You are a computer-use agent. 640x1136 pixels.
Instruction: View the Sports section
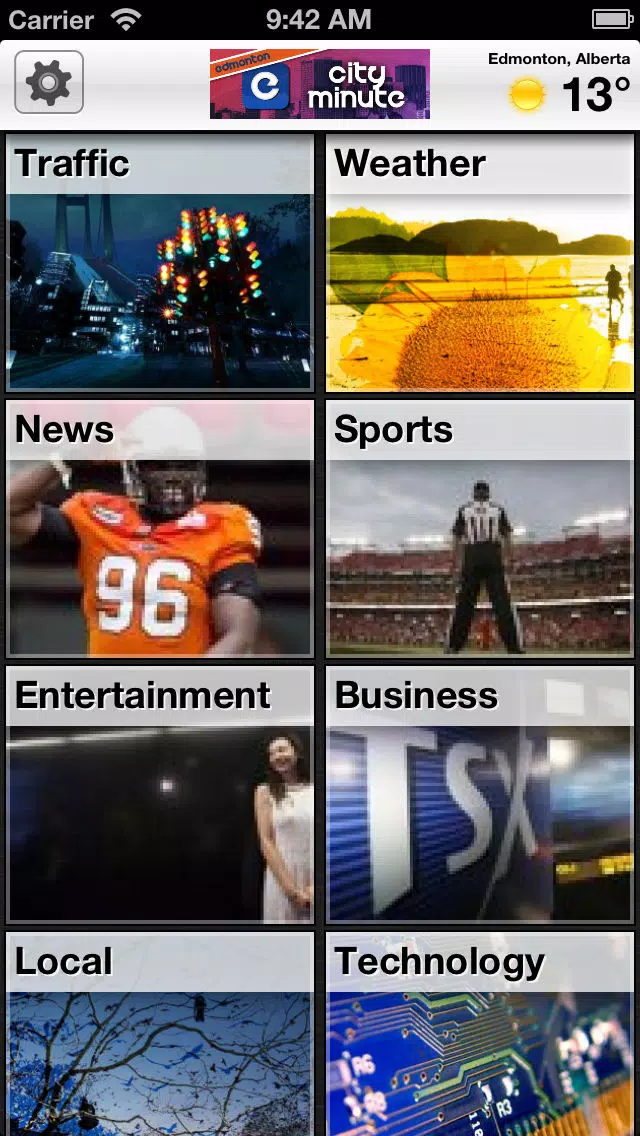[x=480, y=528]
